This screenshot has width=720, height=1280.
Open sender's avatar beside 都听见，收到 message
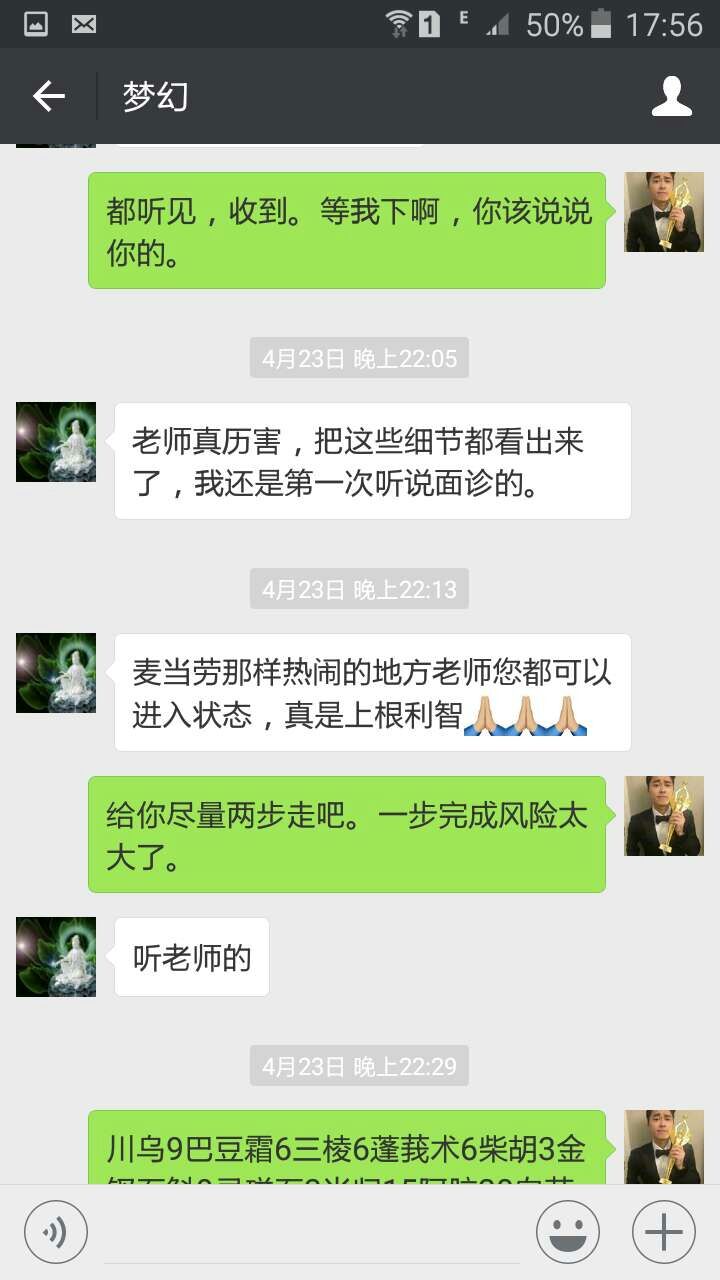click(x=663, y=212)
